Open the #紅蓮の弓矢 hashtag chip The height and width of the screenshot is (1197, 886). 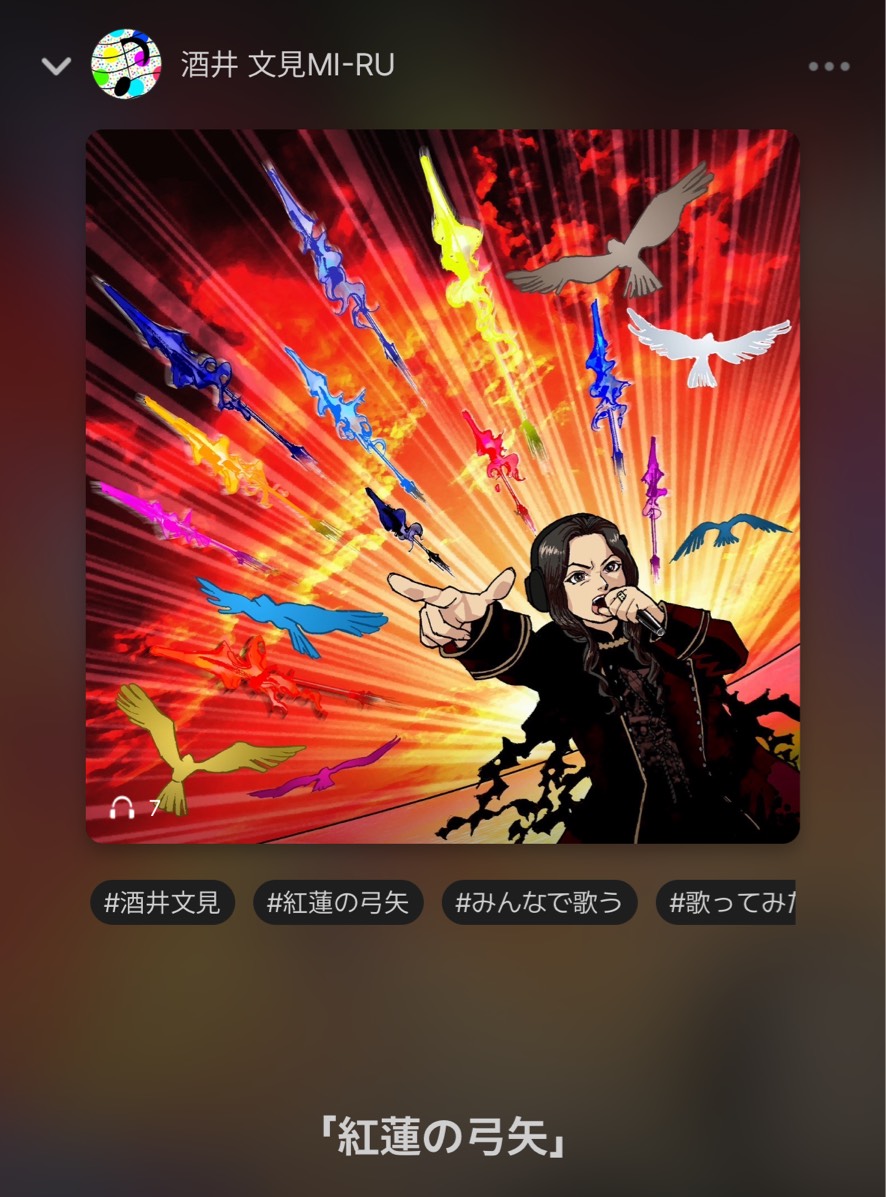pos(338,903)
